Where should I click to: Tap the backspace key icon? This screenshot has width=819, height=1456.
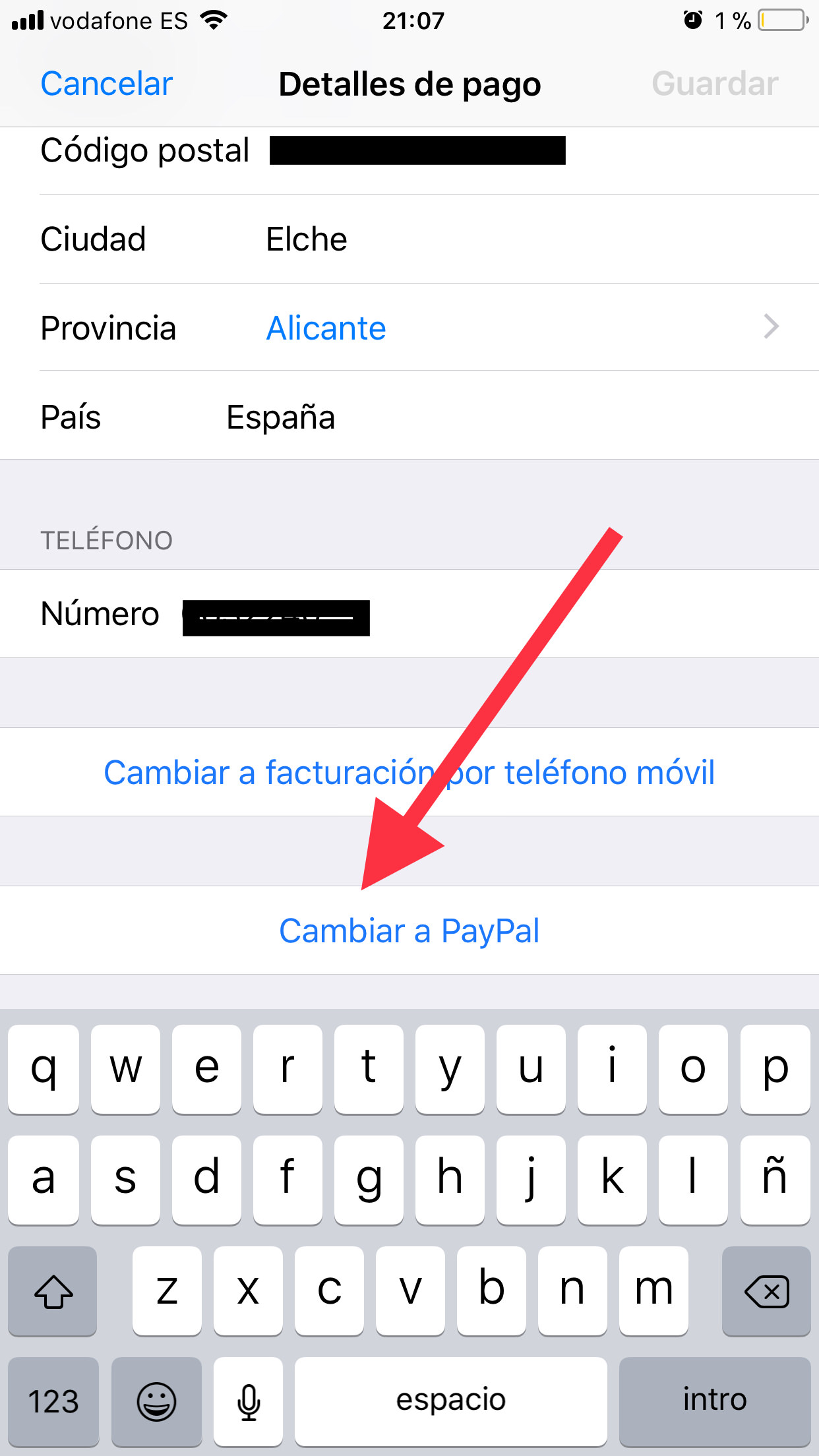(766, 1291)
